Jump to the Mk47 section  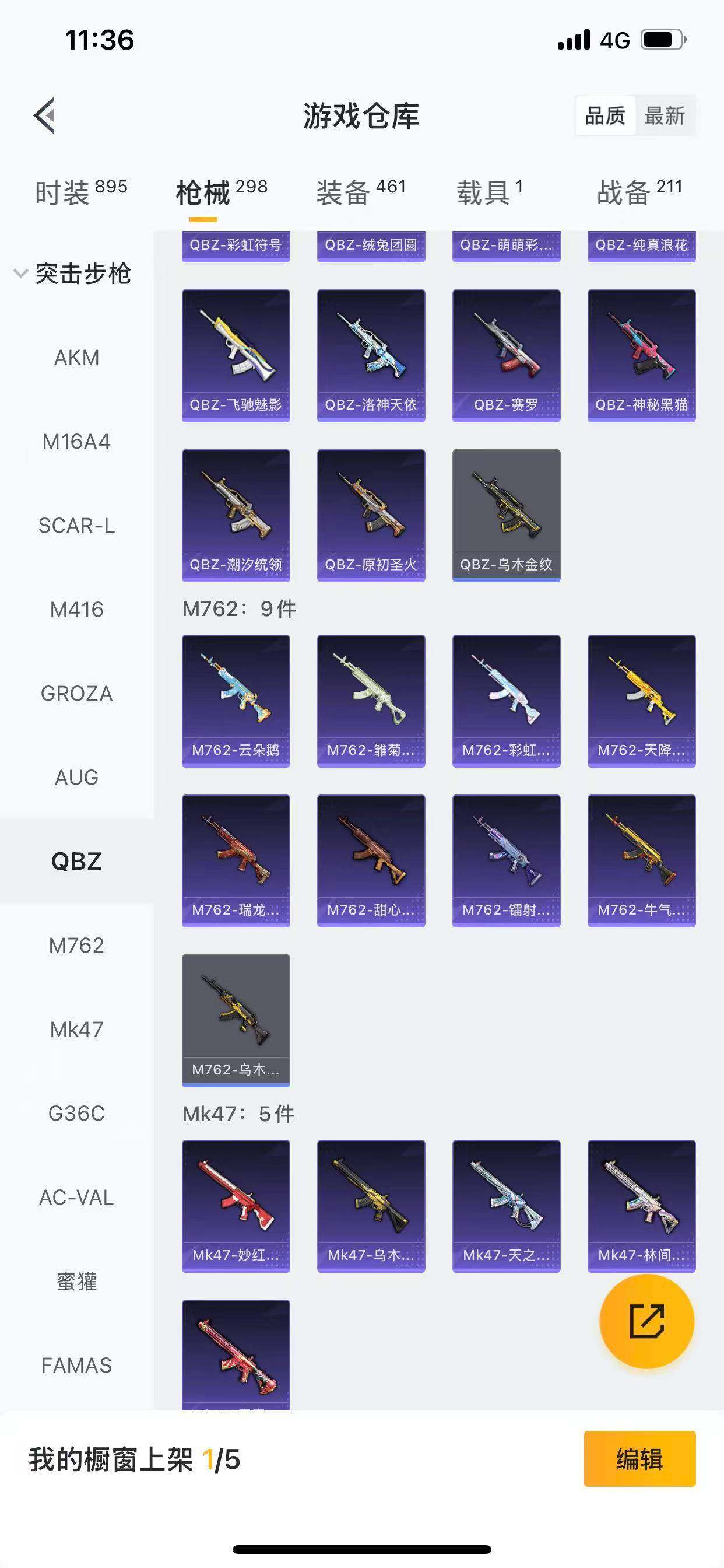tap(77, 1030)
